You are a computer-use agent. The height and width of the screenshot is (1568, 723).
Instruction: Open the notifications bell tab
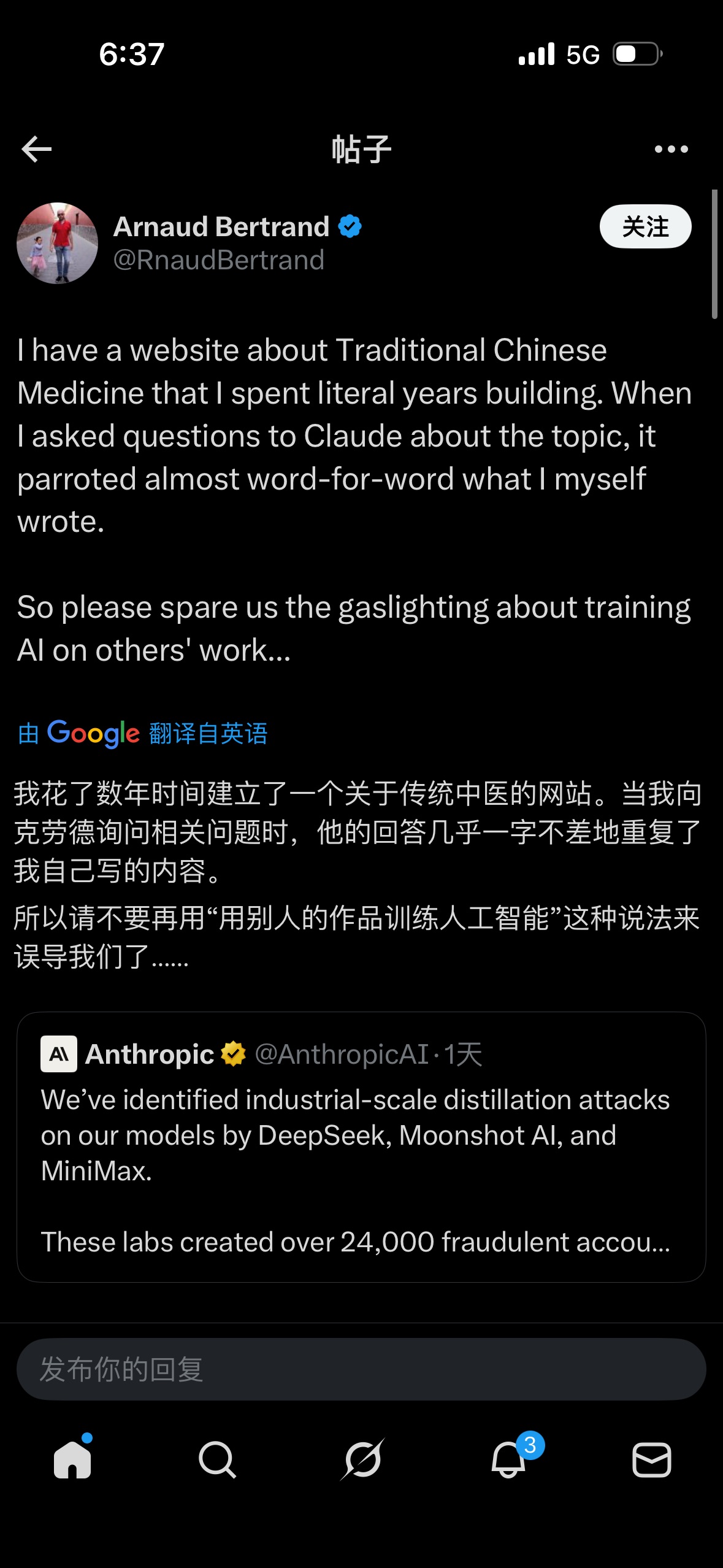click(x=508, y=1459)
